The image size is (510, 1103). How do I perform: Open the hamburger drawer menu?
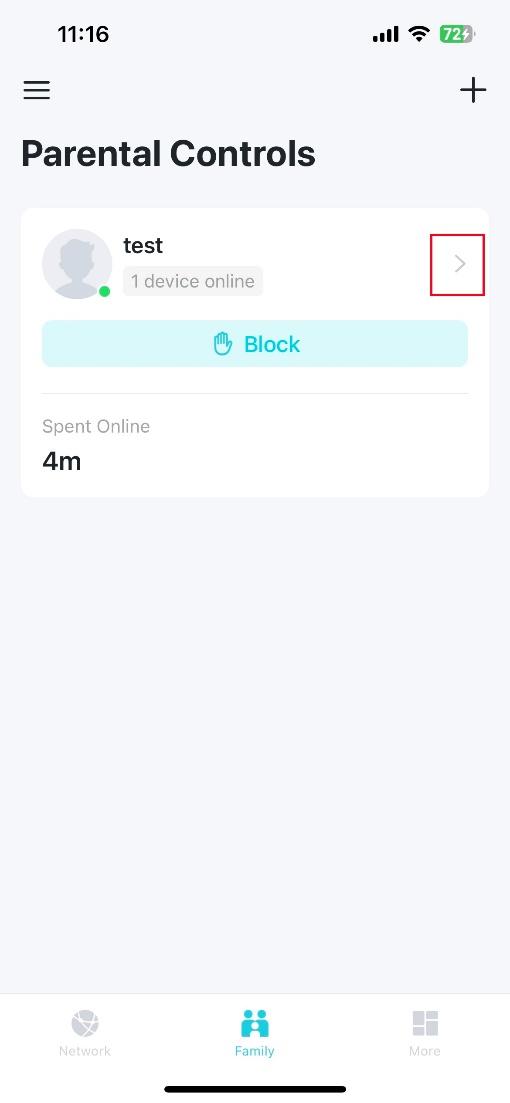click(37, 90)
